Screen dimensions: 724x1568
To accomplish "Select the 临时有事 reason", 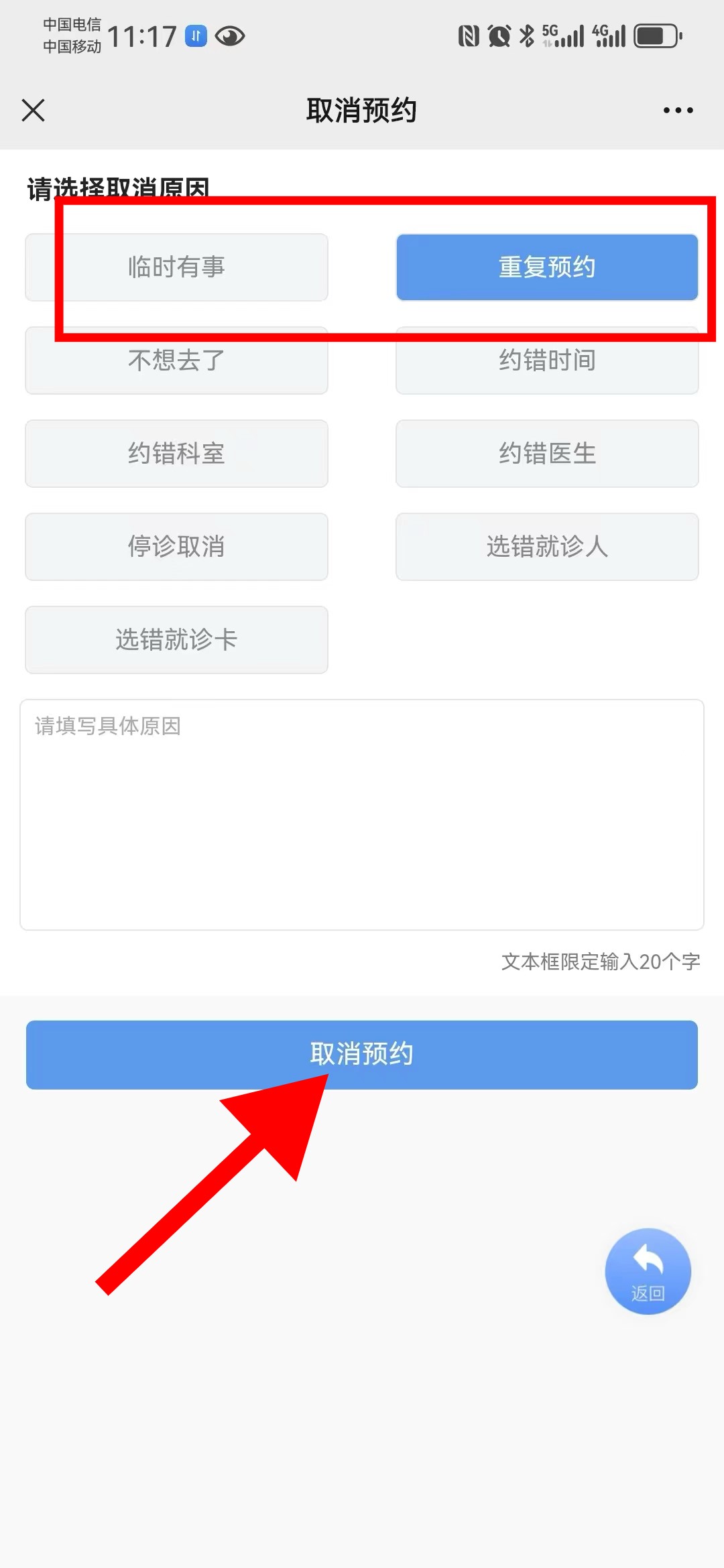I will click(176, 267).
